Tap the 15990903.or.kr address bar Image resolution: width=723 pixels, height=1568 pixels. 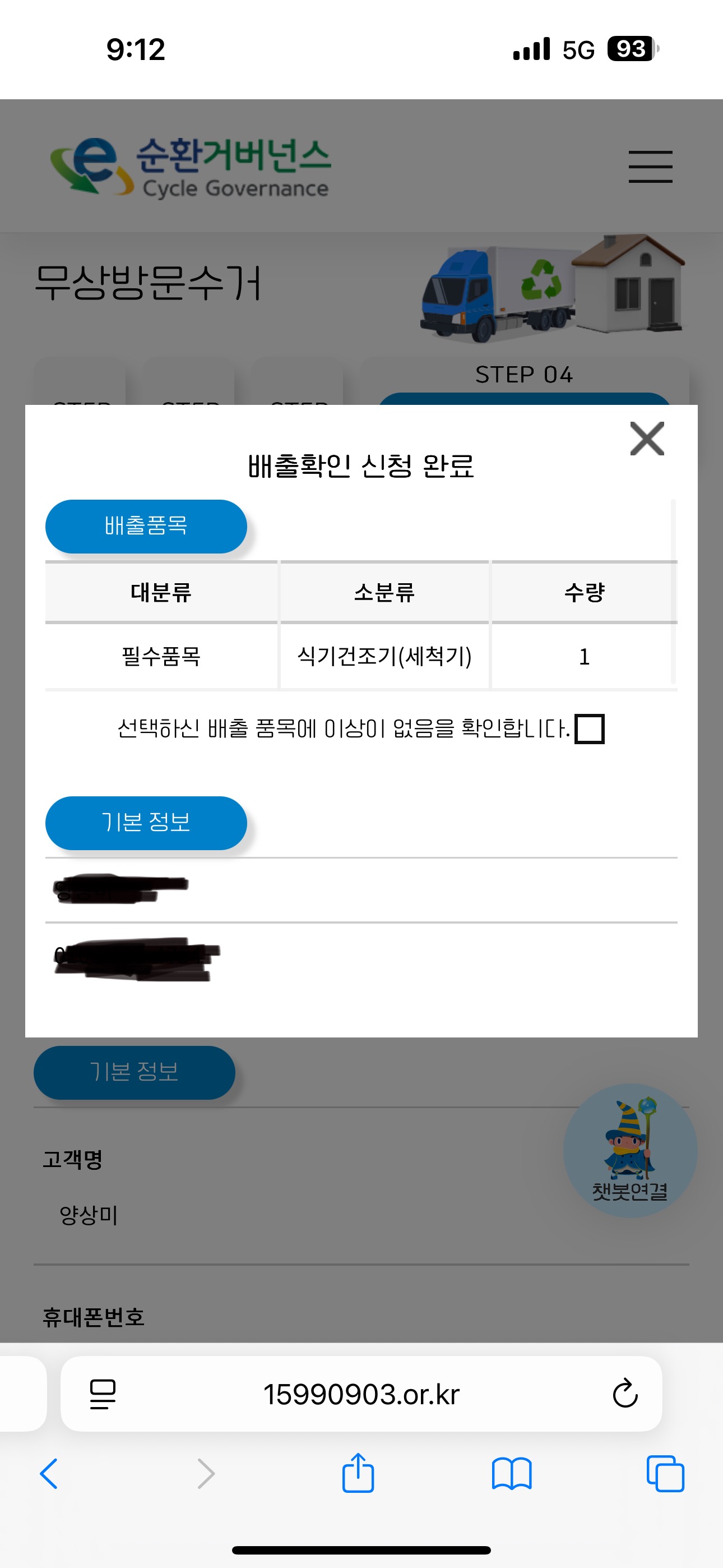point(361,1394)
